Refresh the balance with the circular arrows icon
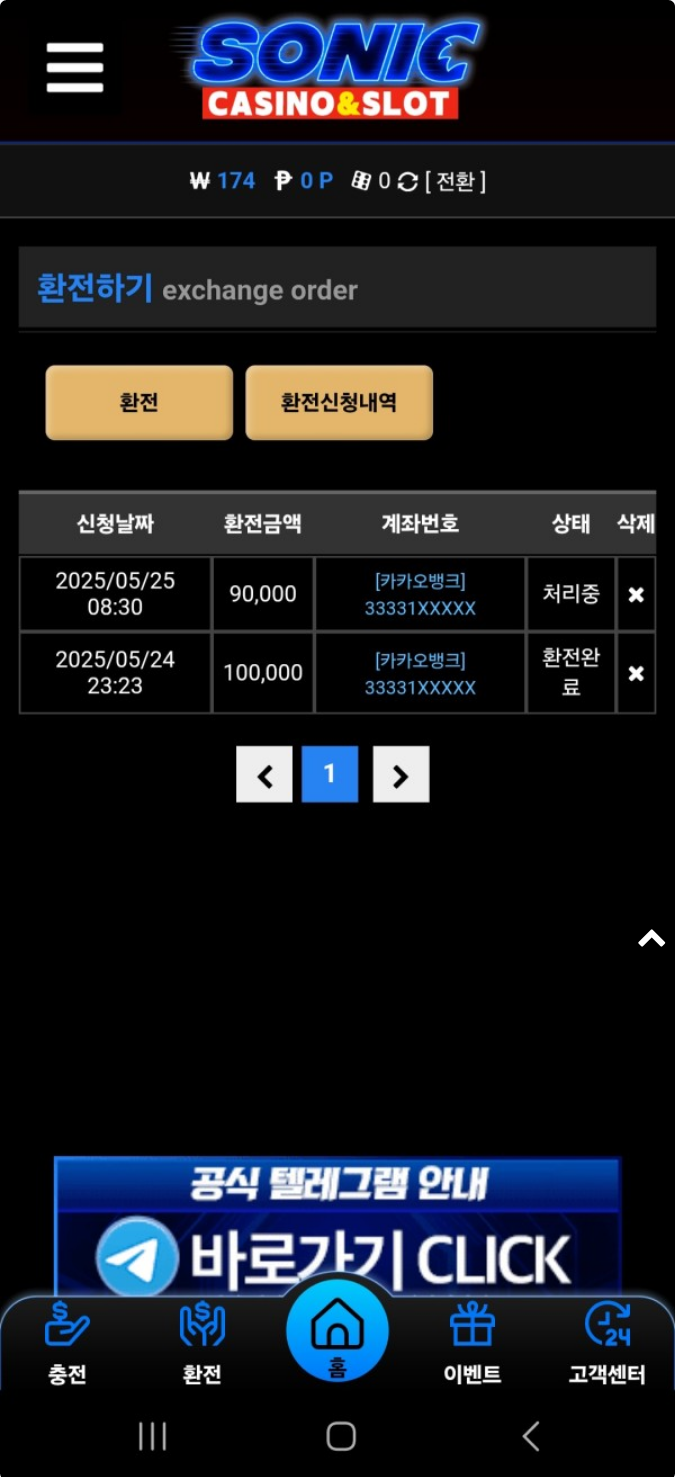The width and height of the screenshot is (675, 1477). (407, 181)
